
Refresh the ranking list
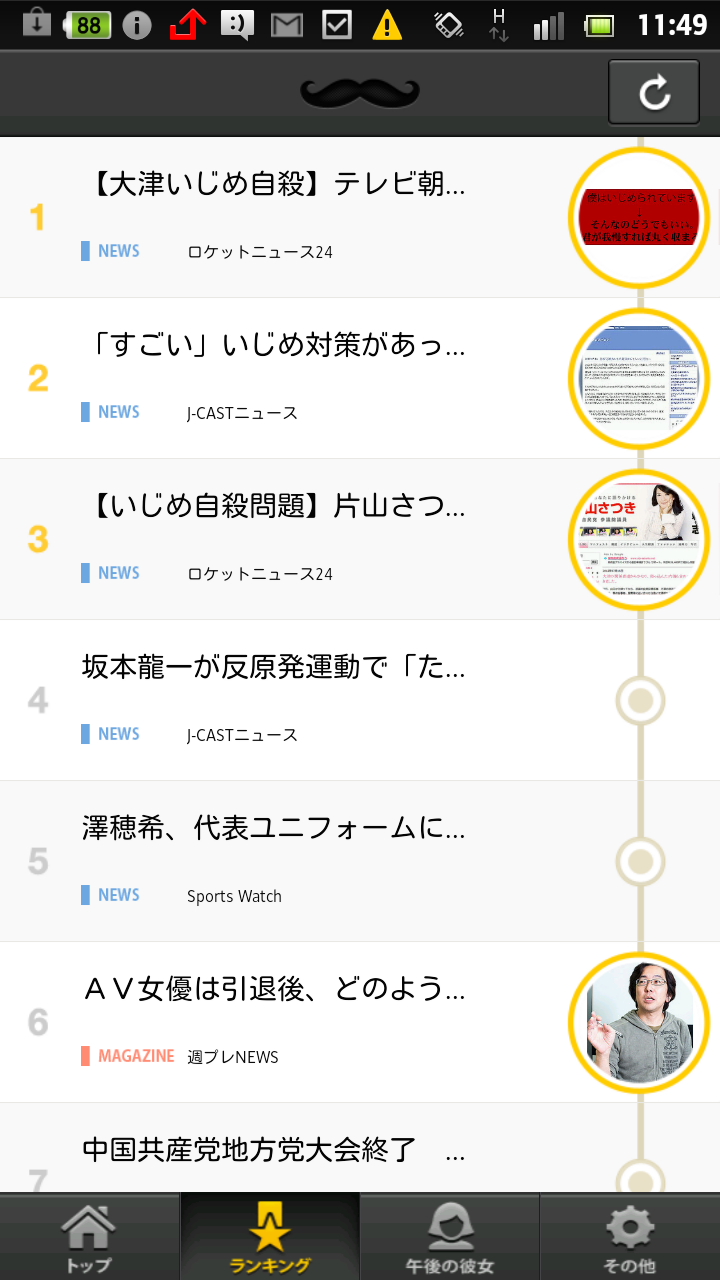pyautogui.click(x=654, y=92)
